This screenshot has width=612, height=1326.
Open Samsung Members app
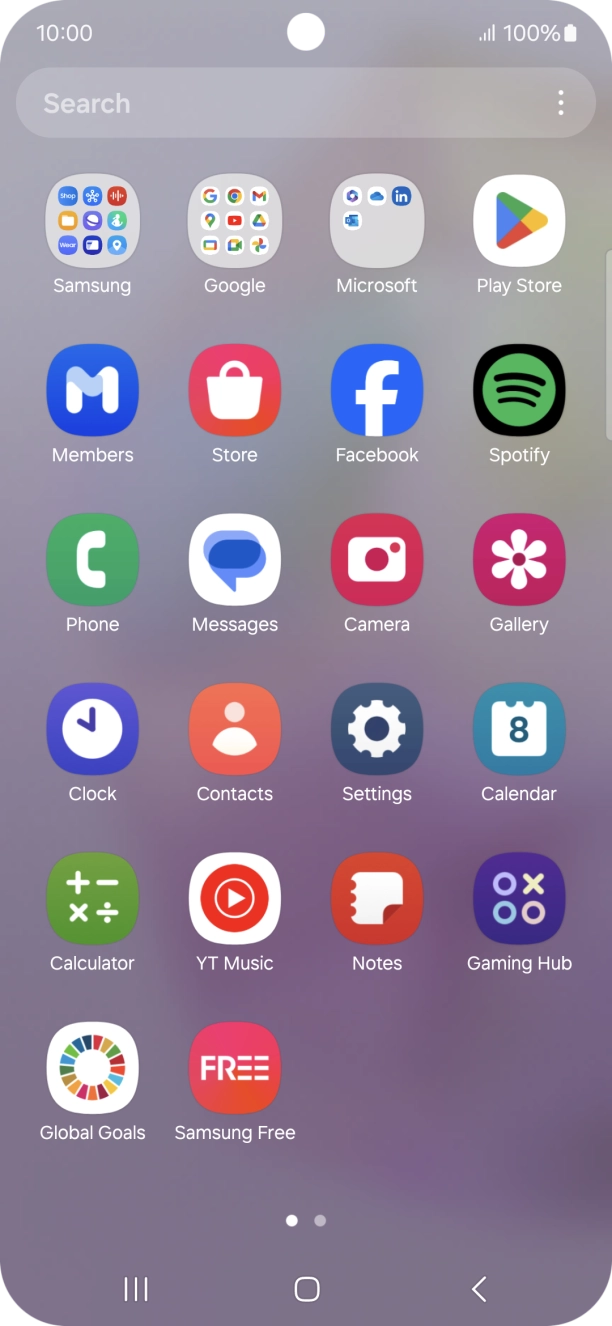point(93,390)
